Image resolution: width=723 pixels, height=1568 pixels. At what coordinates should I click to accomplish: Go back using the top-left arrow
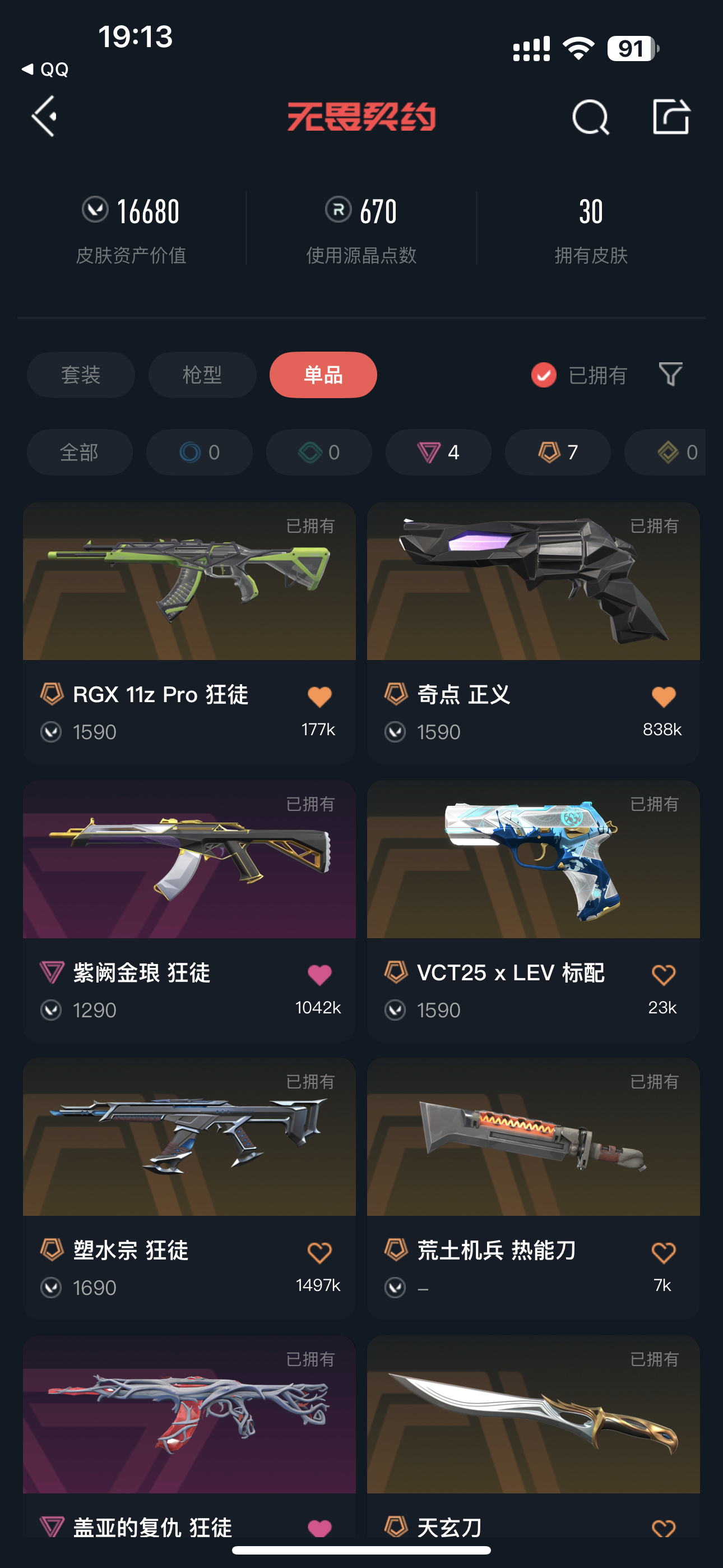[45, 116]
